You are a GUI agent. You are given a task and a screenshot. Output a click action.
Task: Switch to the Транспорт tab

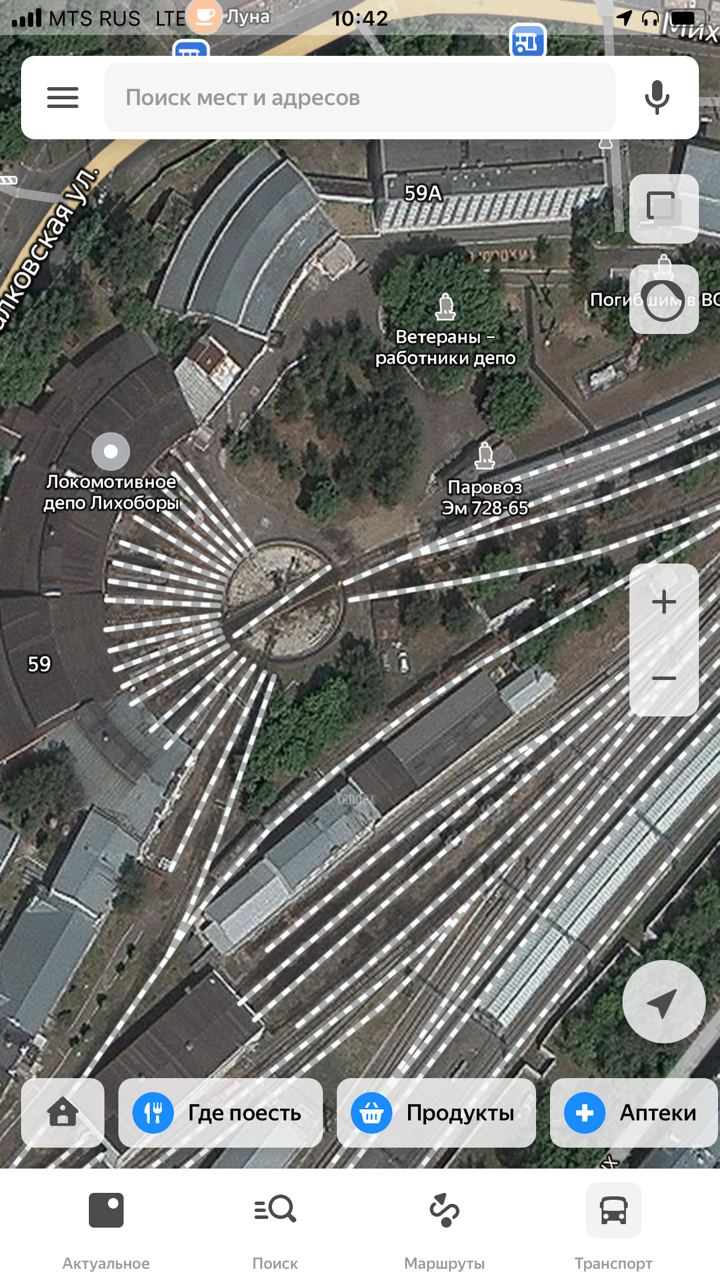(613, 1228)
